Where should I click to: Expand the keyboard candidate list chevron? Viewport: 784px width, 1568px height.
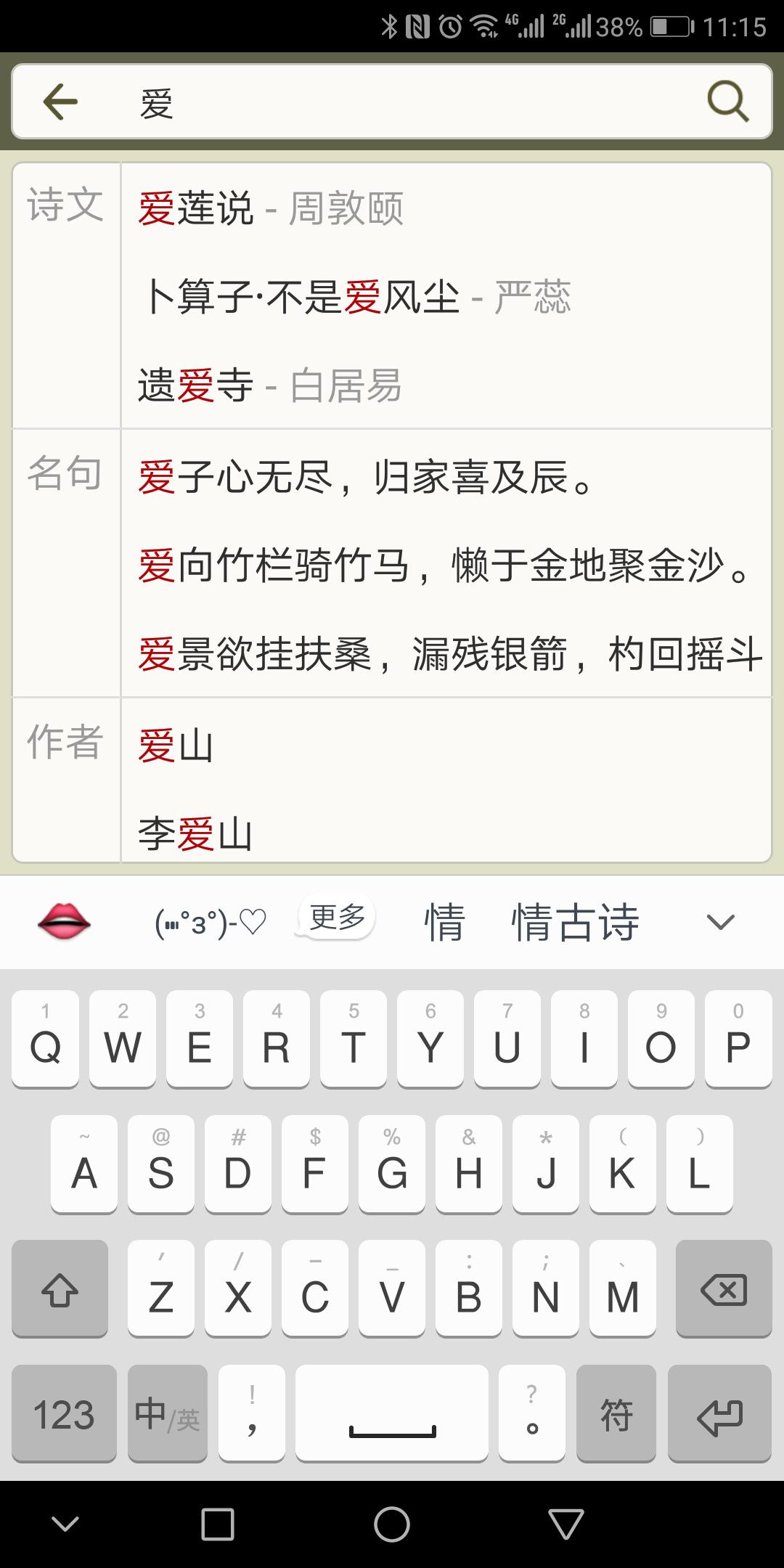coord(720,923)
